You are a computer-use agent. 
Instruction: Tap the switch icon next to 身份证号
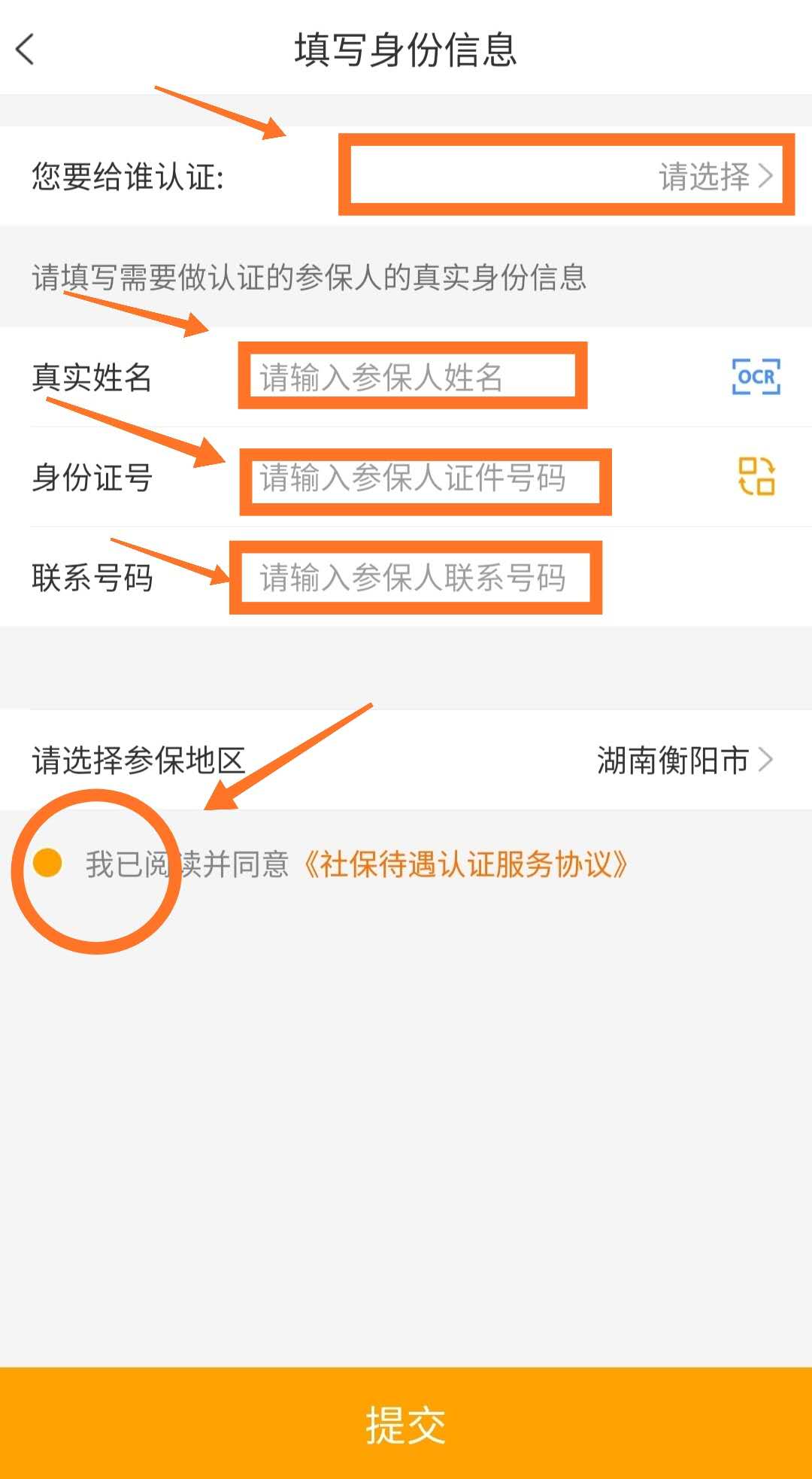pos(756,477)
